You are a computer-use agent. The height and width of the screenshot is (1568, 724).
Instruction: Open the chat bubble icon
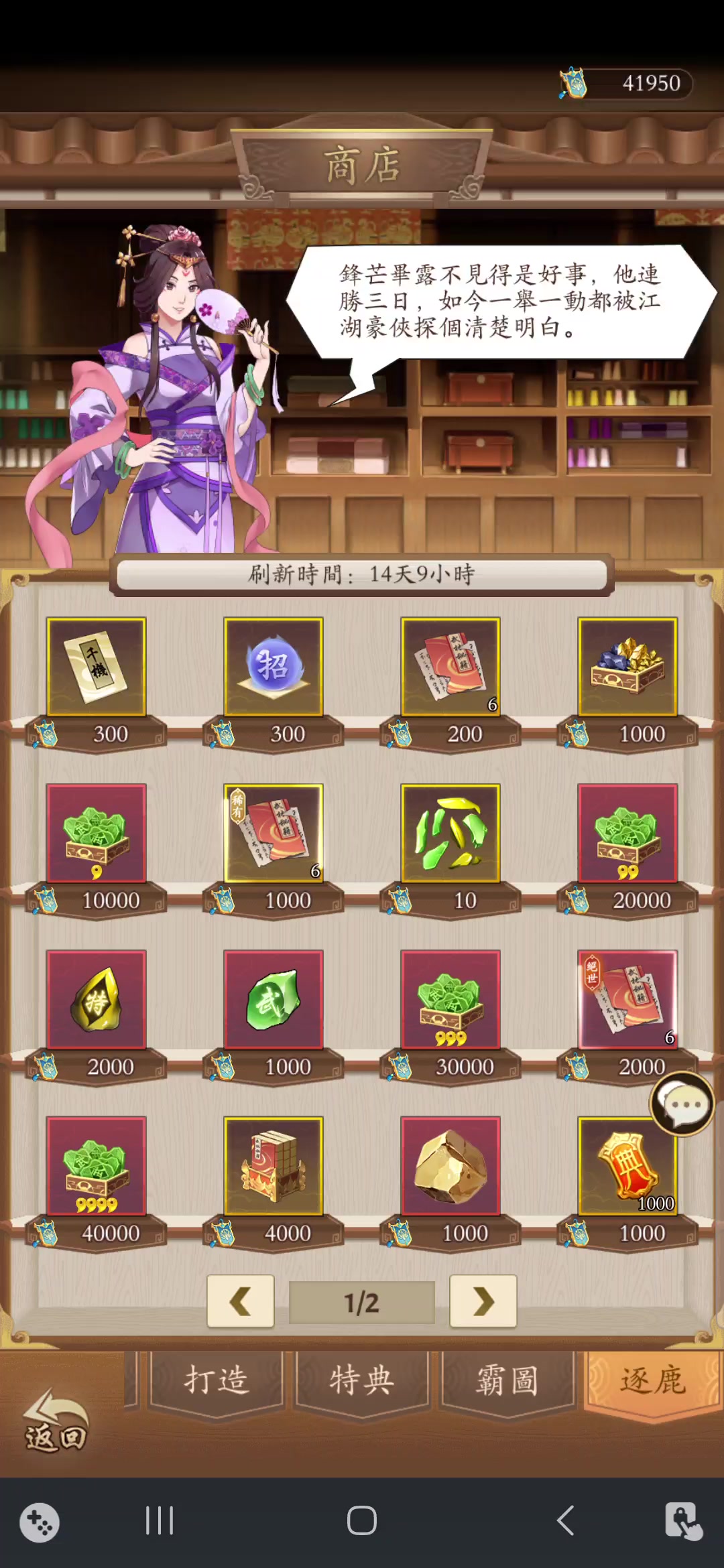pyautogui.click(x=682, y=1104)
